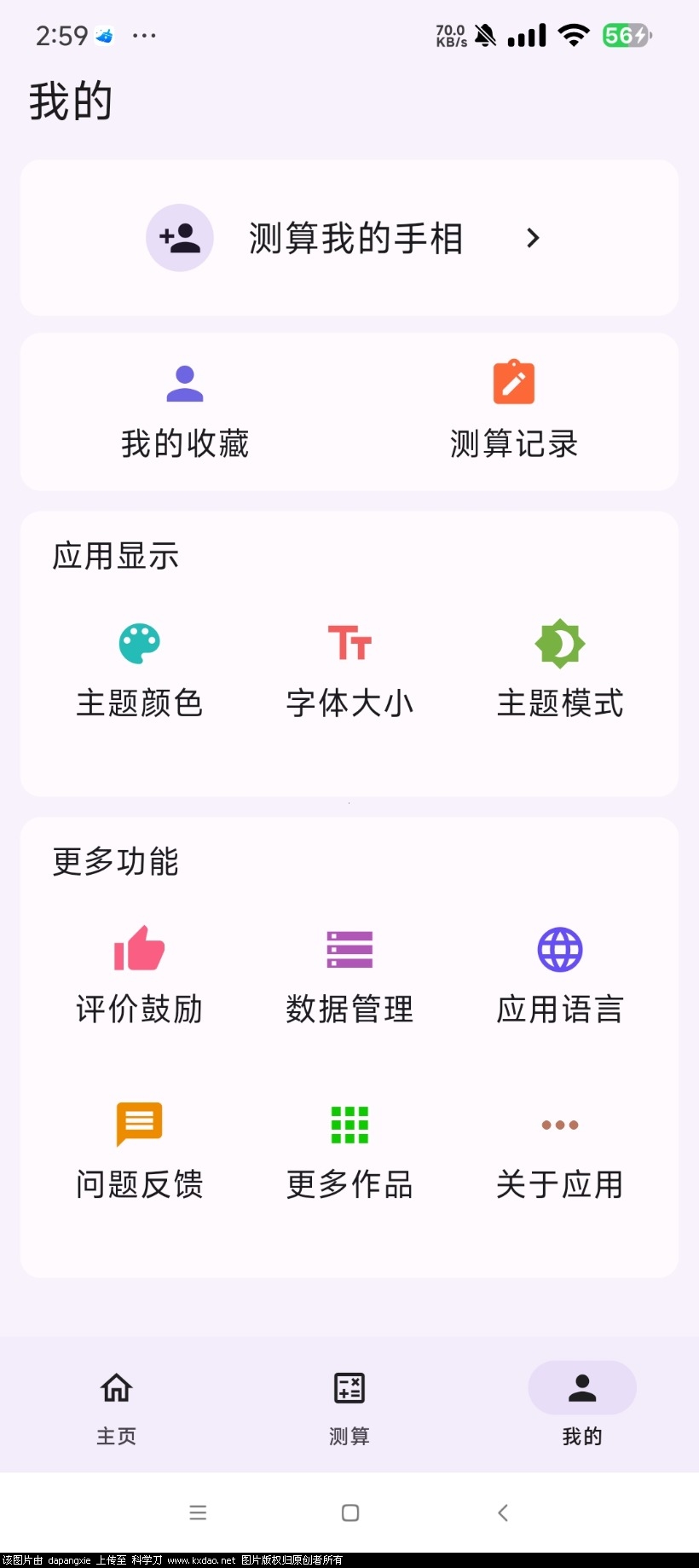This screenshot has height=1568, width=699.
Task: Go back with system back button
Action: click(503, 1513)
